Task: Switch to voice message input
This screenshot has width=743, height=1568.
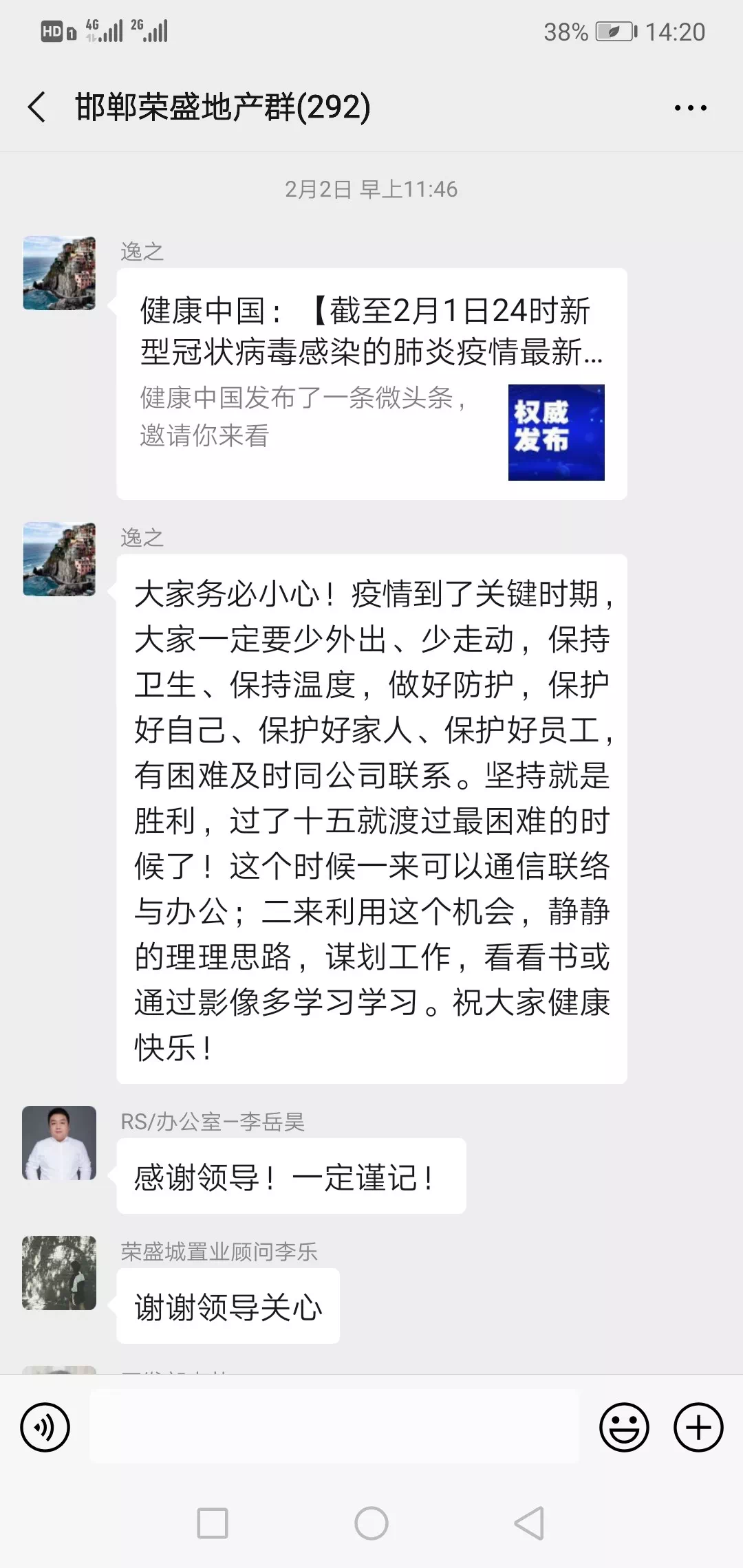Action: (x=45, y=1428)
